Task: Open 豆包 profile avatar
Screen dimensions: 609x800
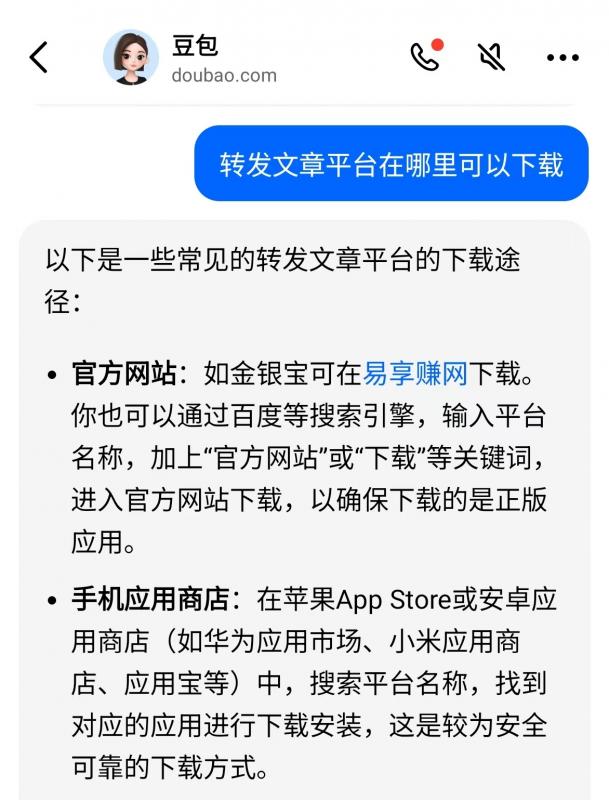Action: (131, 57)
